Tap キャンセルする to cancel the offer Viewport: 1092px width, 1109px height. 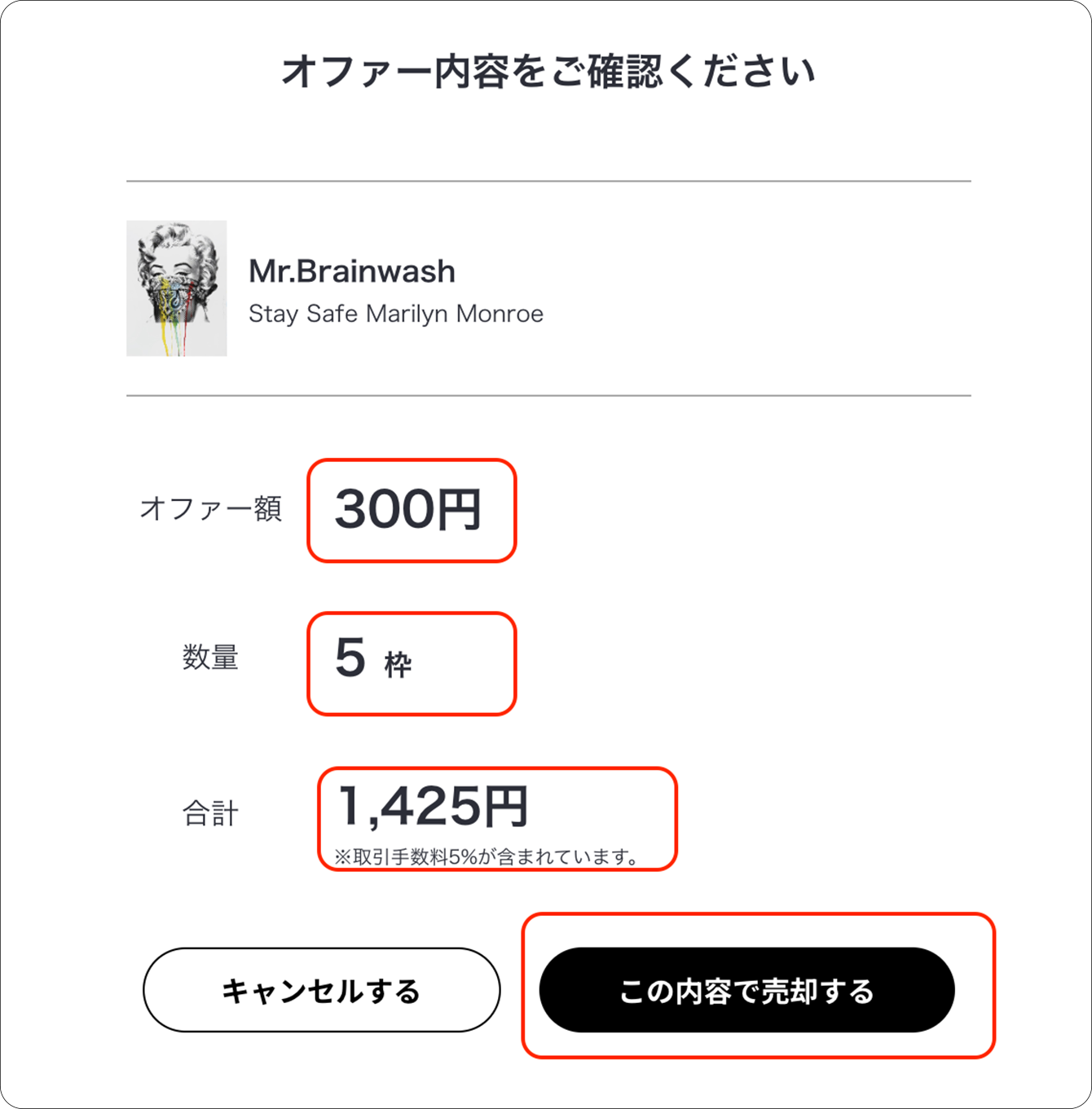pyautogui.click(x=321, y=990)
